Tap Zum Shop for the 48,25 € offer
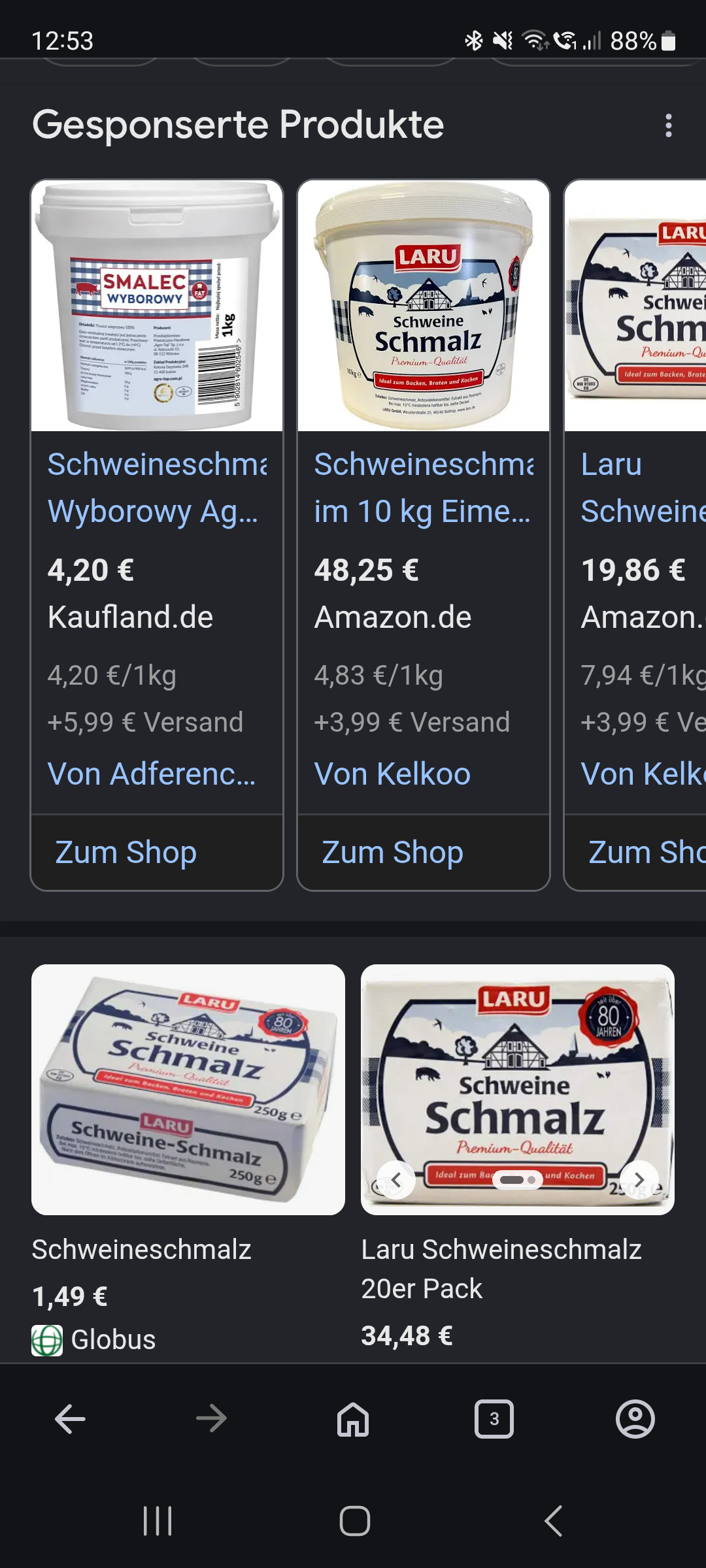Image resolution: width=706 pixels, height=1568 pixels. pyautogui.click(x=393, y=853)
